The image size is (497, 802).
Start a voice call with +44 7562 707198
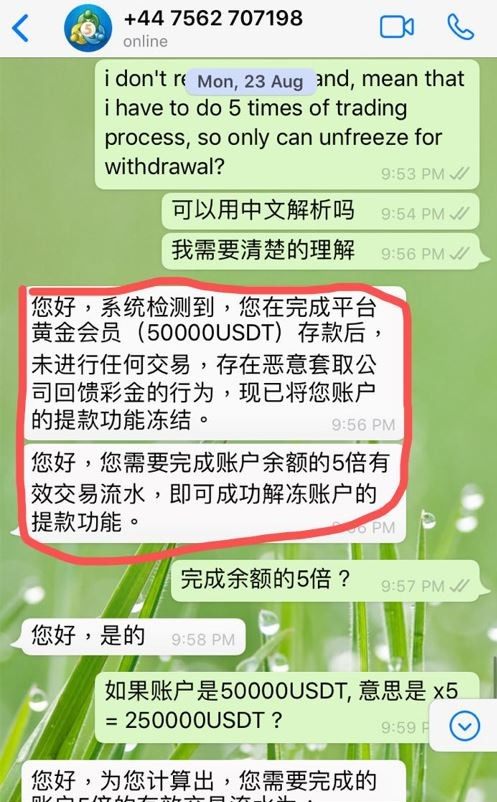point(460,27)
